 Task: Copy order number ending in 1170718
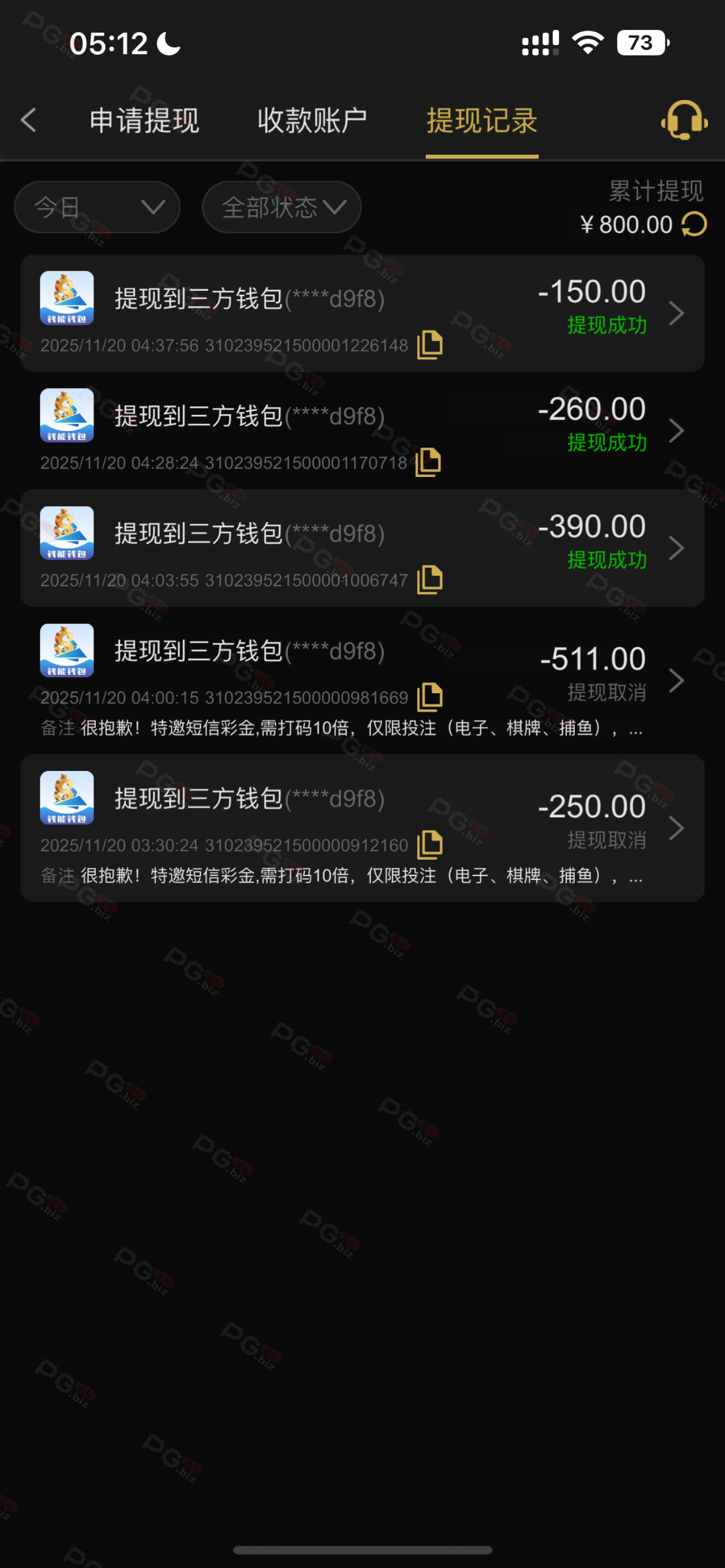[x=428, y=462]
